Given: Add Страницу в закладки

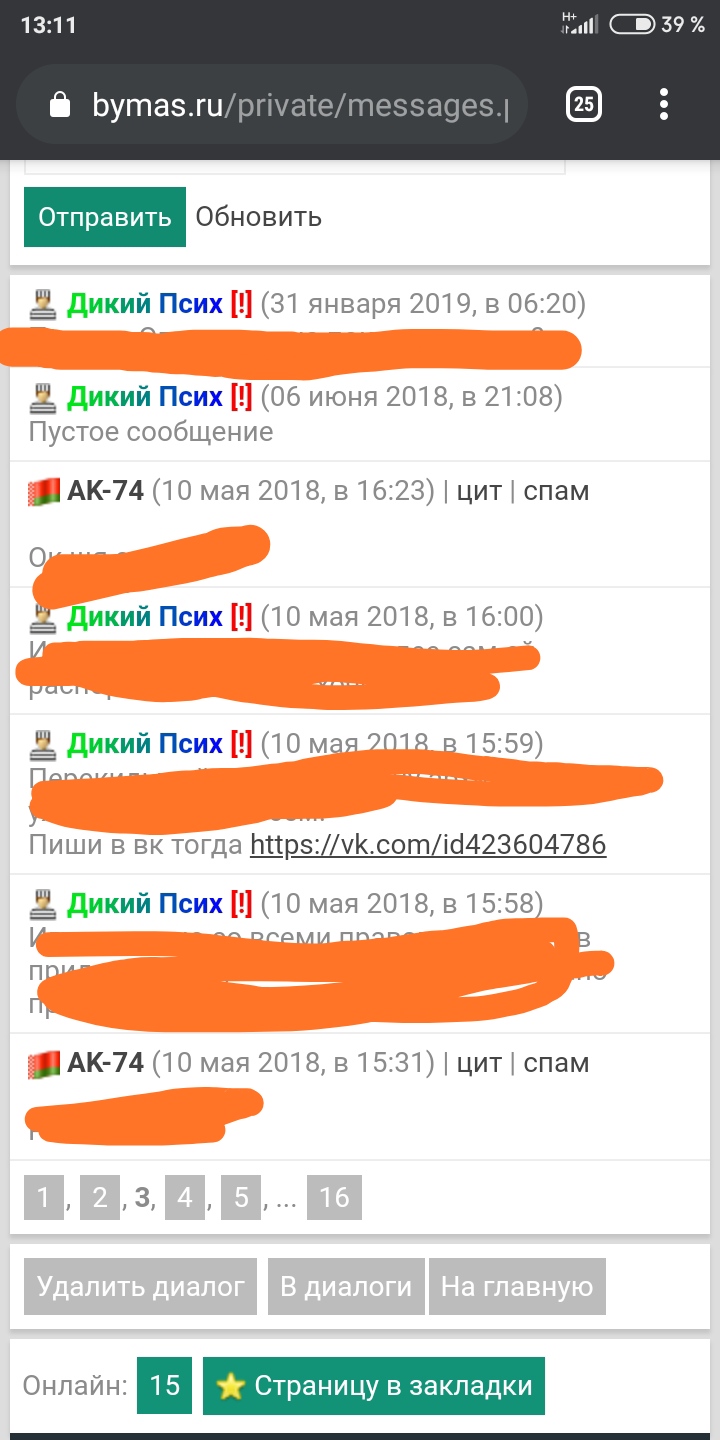Looking at the screenshot, I should tap(374, 1386).
